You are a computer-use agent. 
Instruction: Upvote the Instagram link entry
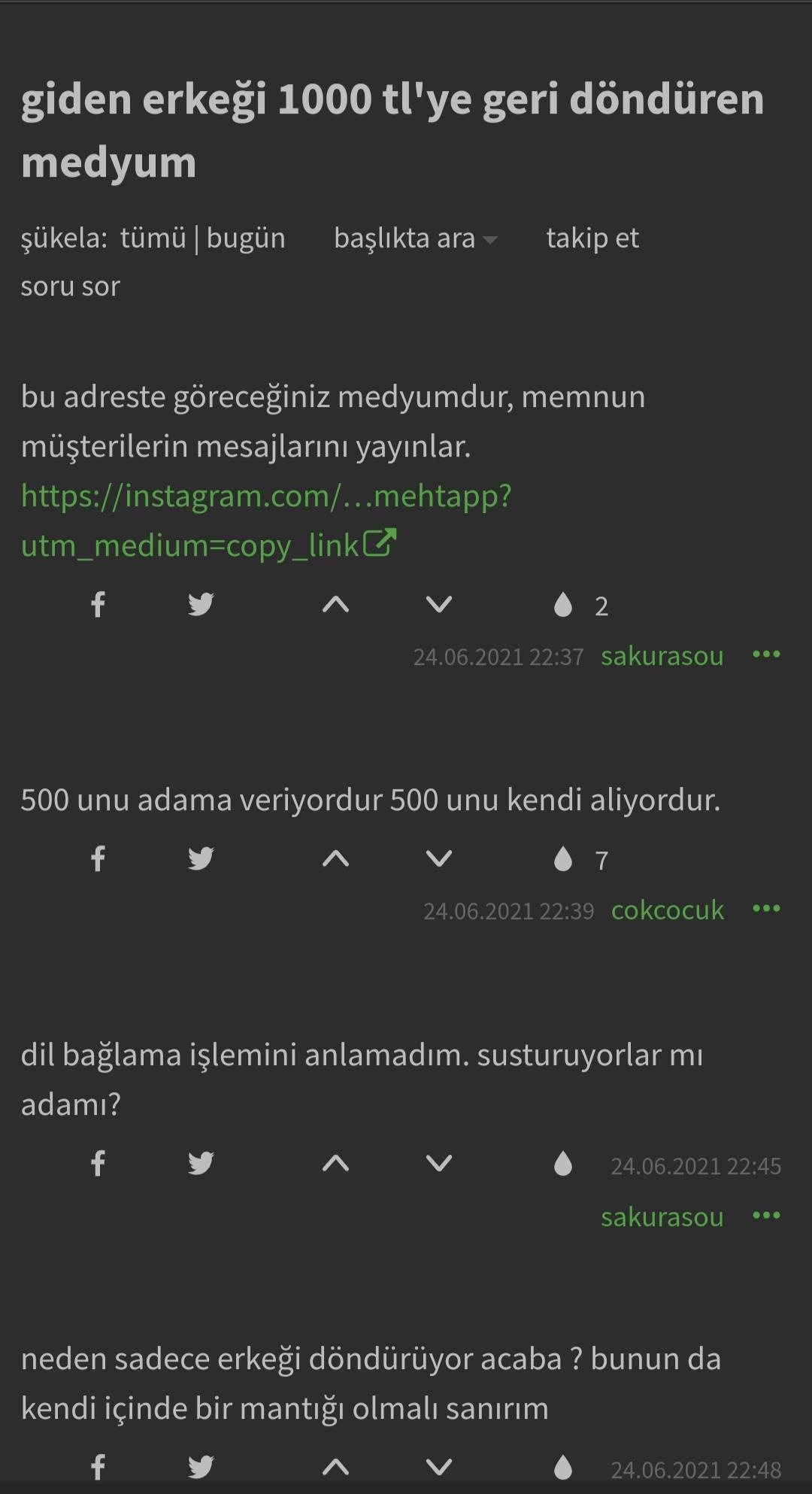335,605
